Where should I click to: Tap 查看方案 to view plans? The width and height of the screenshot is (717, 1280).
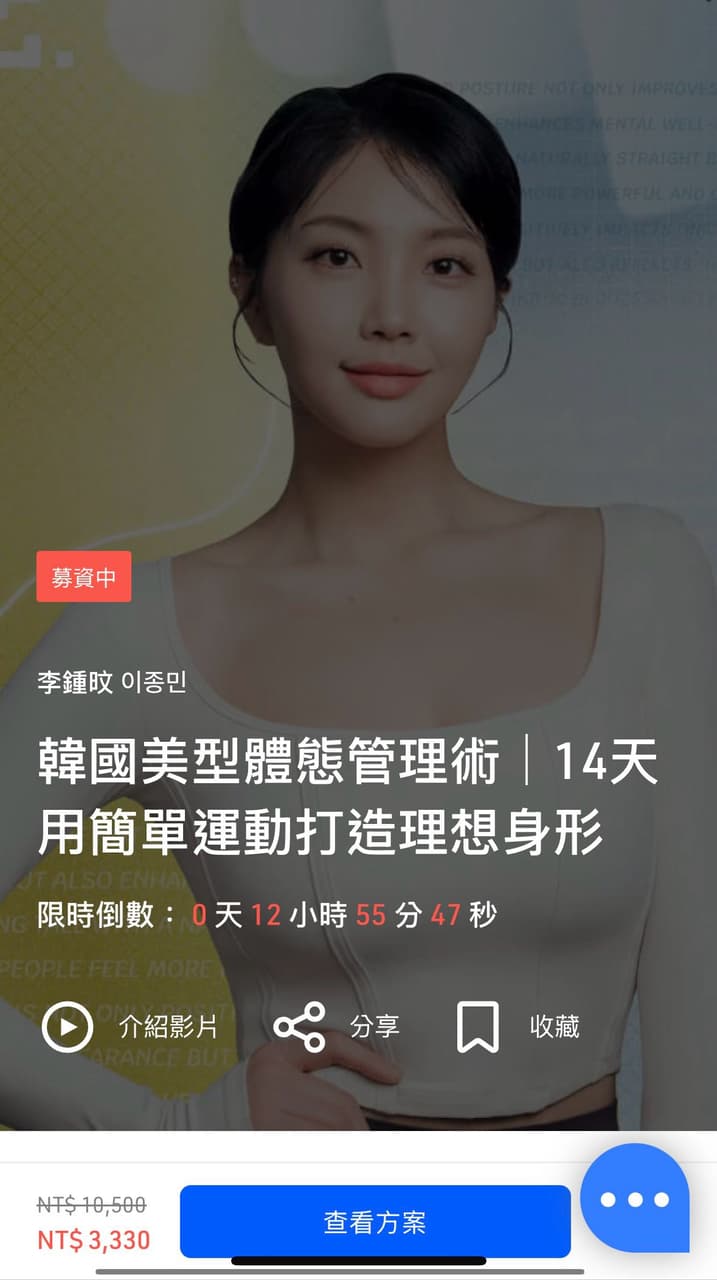click(x=375, y=1221)
